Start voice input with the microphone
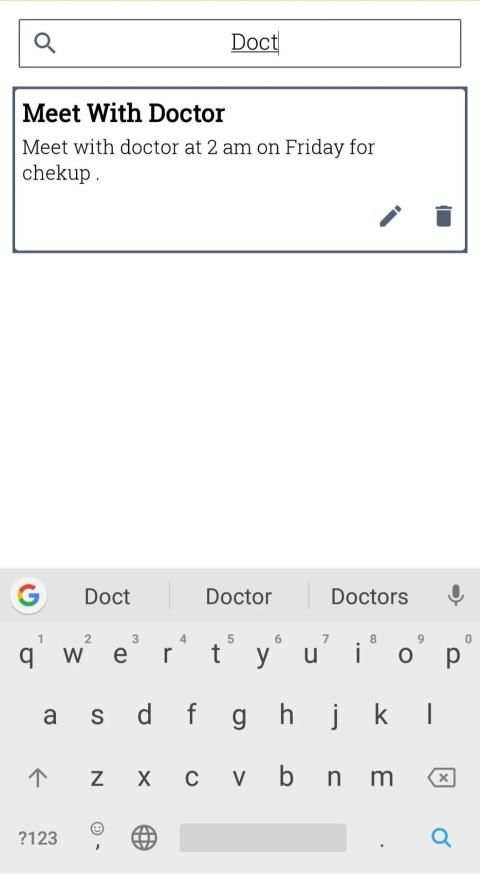Viewport: 480px width, 874px height. coord(455,596)
